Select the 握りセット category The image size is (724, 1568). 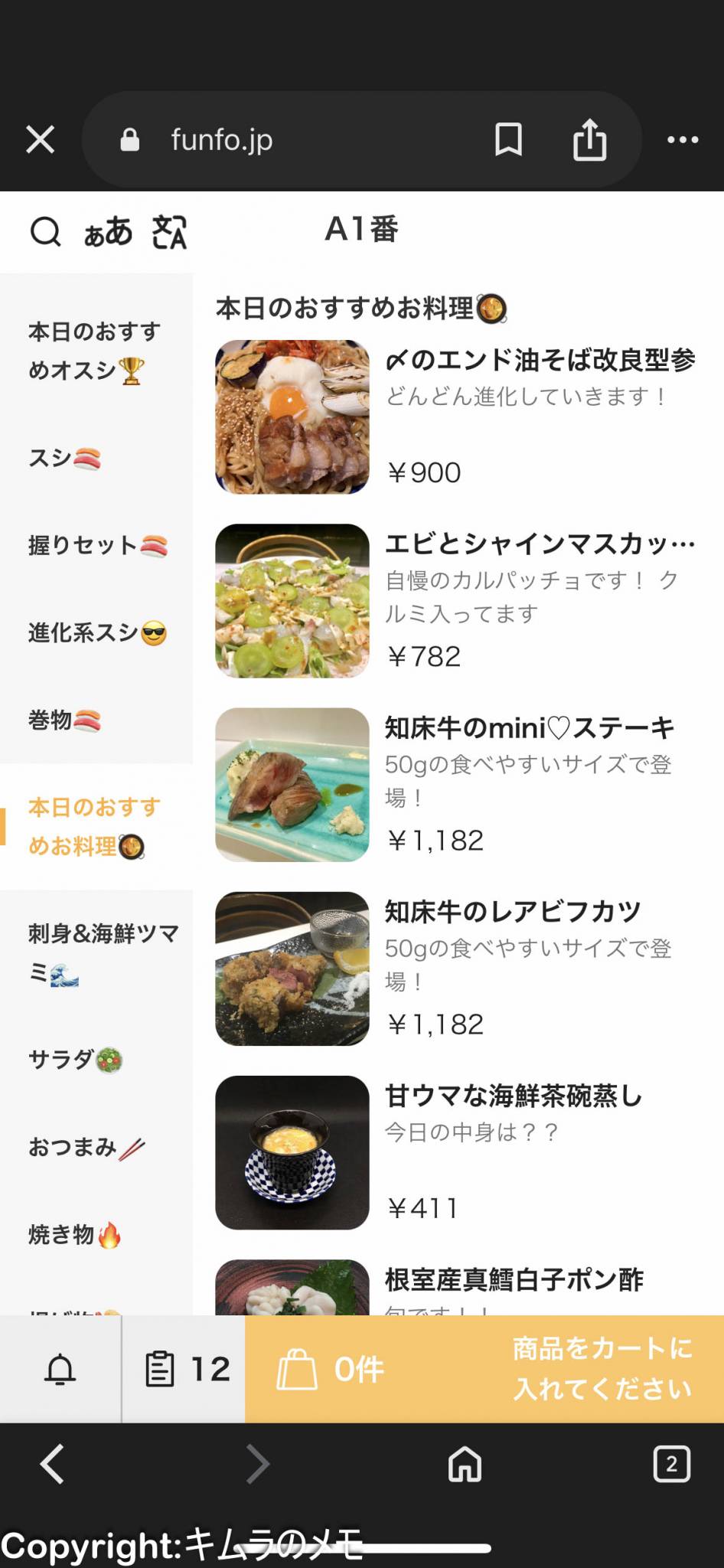[x=97, y=546]
